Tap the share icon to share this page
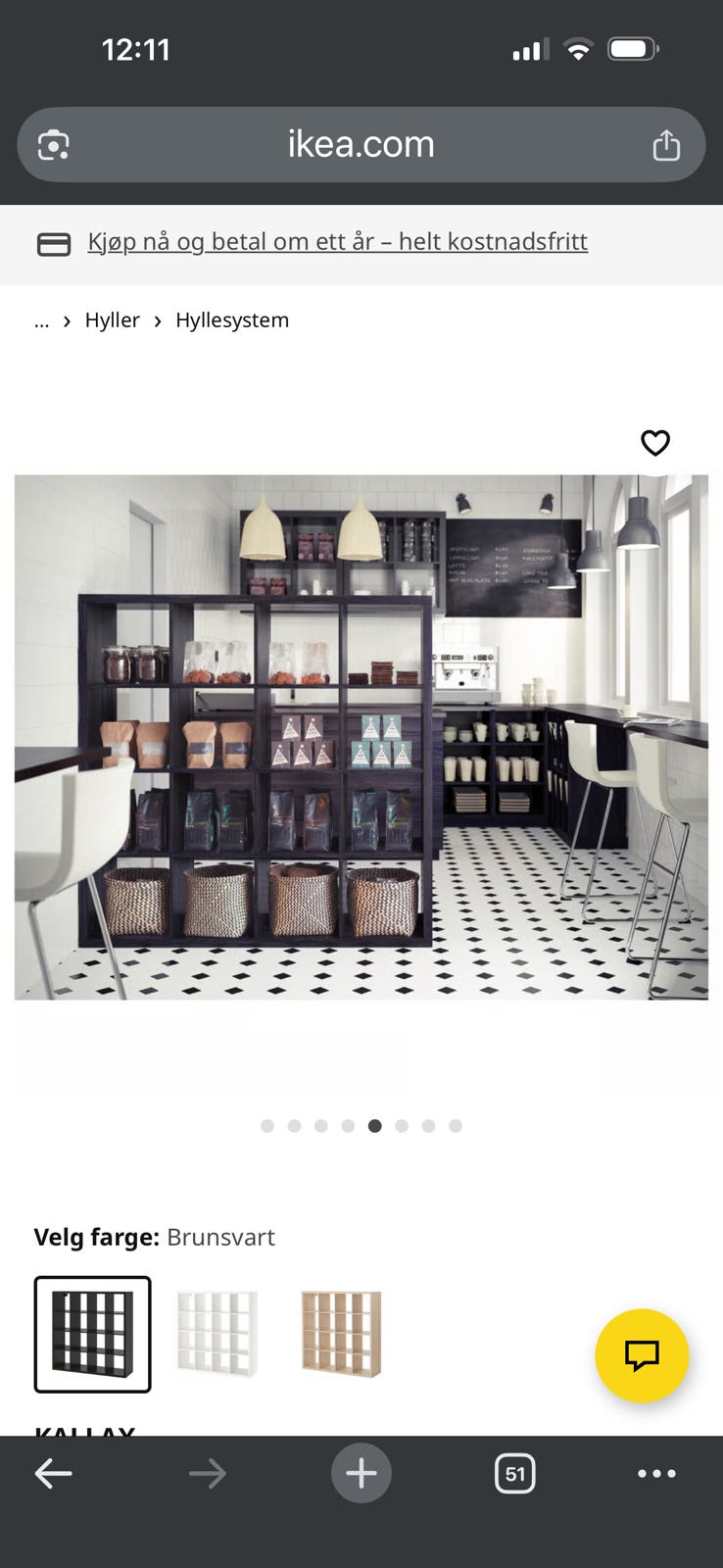The image size is (723, 1568). click(x=667, y=144)
